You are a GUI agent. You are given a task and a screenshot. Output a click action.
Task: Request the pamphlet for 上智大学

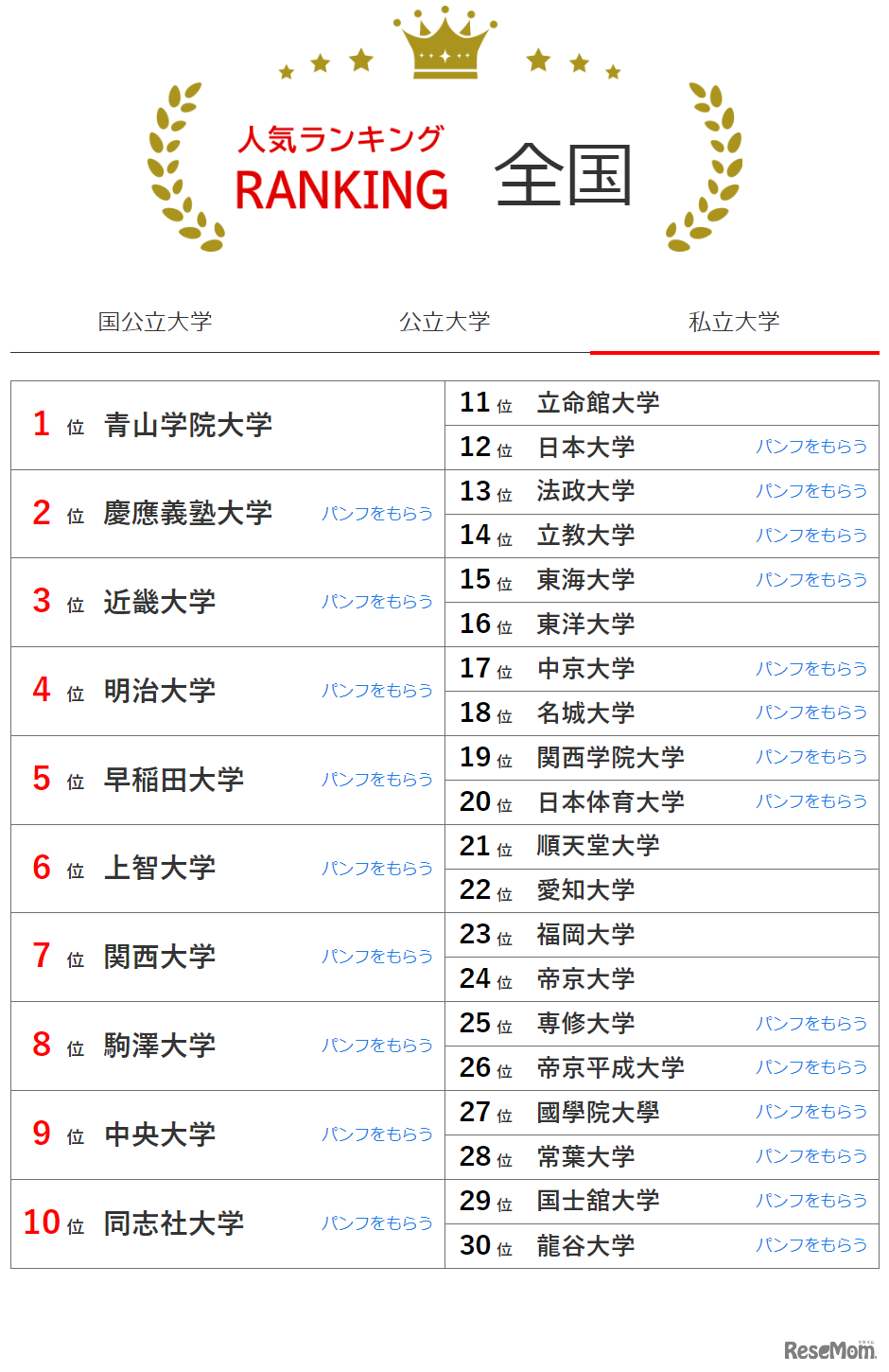tap(376, 869)
